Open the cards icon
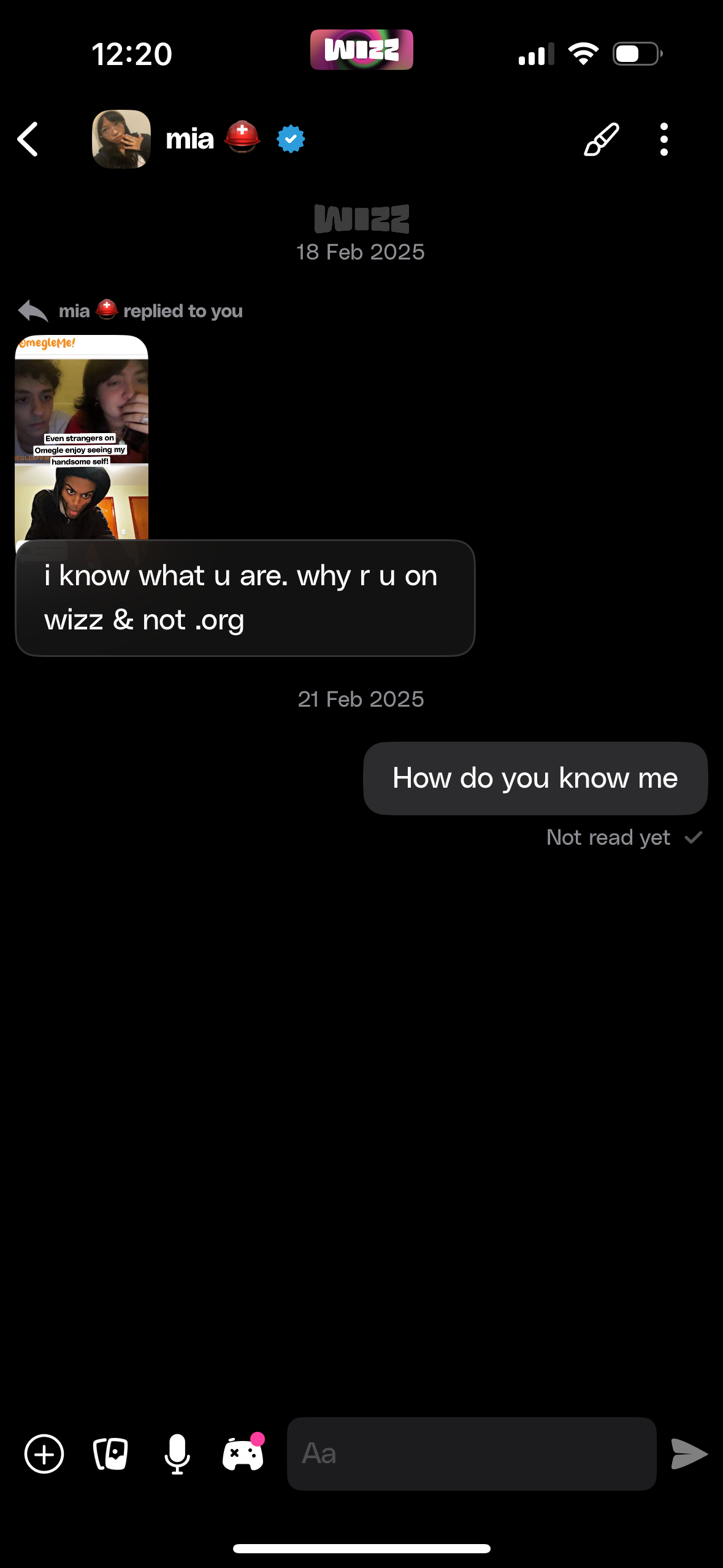The width and height of the screenshot is (723, 1568). point(110,1453)
